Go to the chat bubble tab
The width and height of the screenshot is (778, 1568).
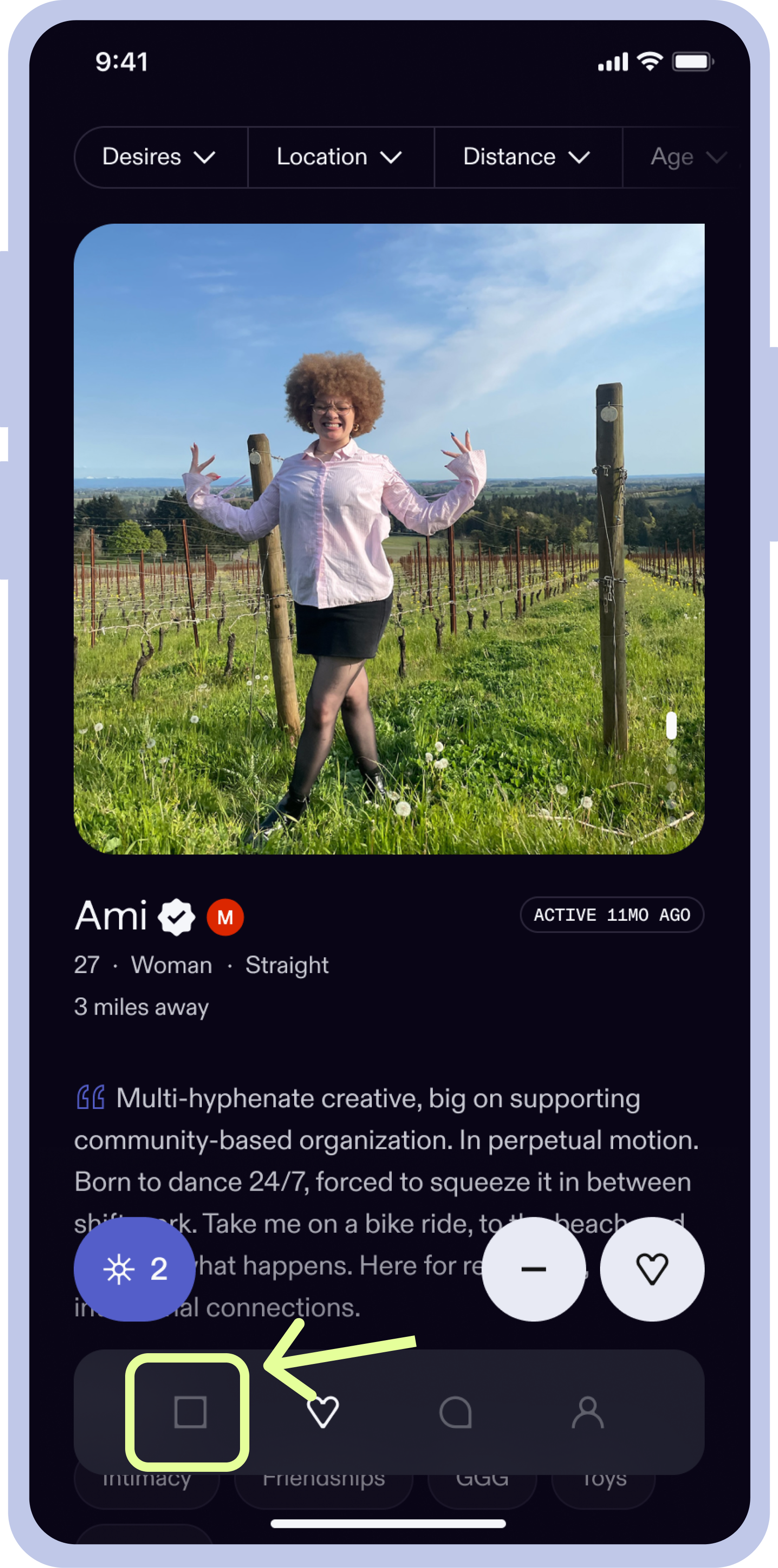[455, 1412]
